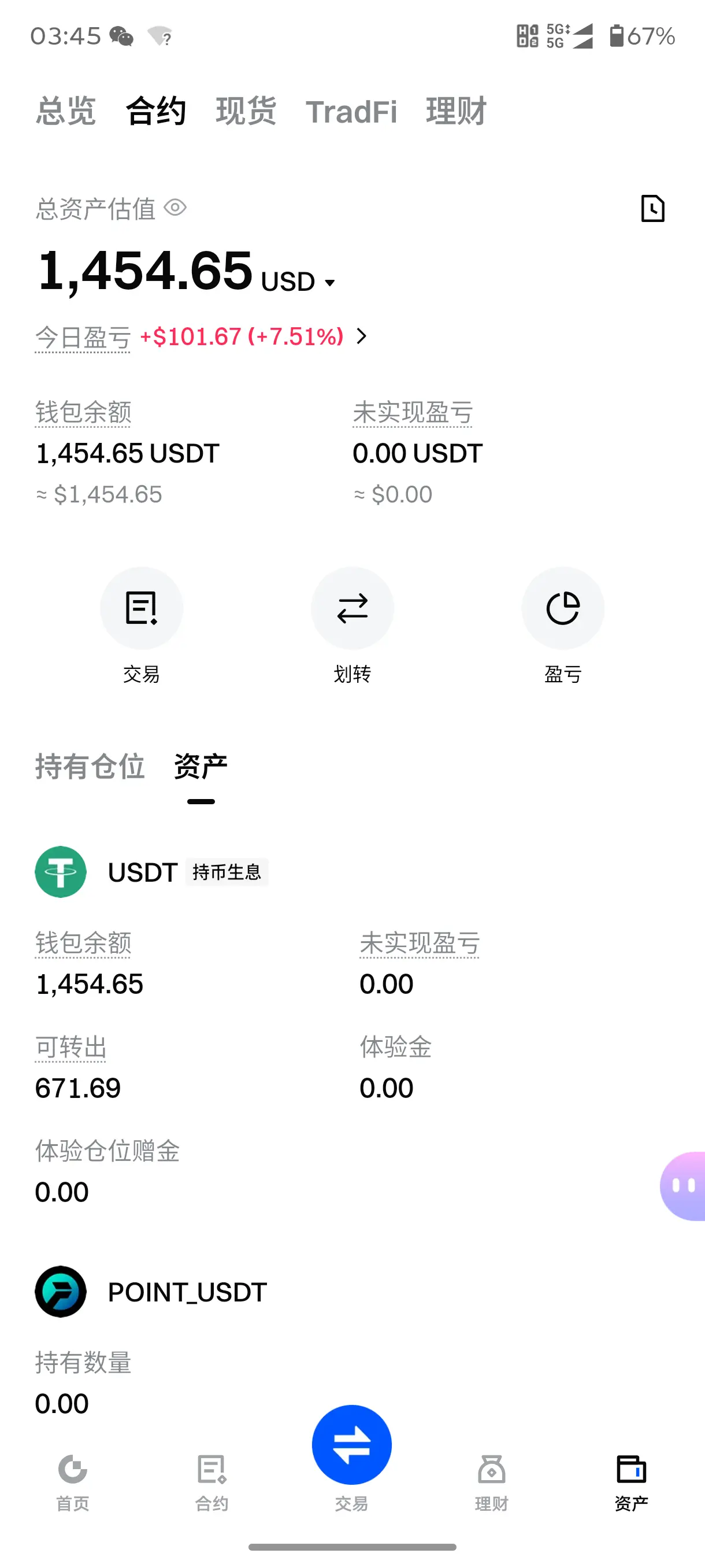Switch to the 总览 tab
This screenshot has height=1568, width=705.
point(66,112)
